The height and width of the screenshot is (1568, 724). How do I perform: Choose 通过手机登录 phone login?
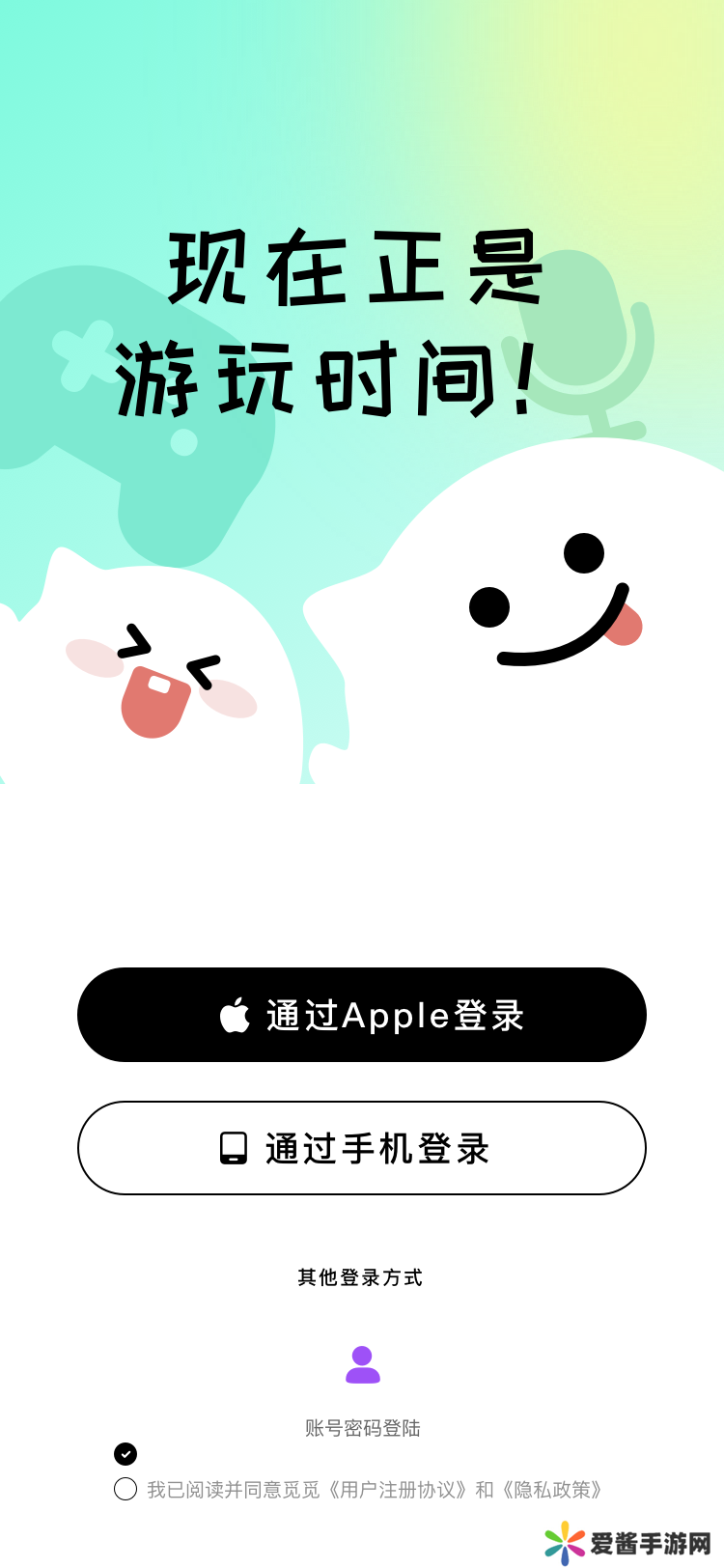coord(362,1148)
